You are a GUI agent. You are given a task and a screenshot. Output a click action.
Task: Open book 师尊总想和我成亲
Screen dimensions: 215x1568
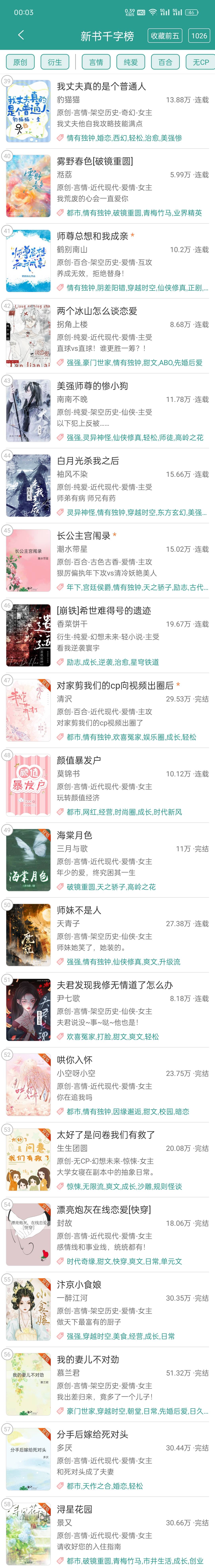(93, 236)
